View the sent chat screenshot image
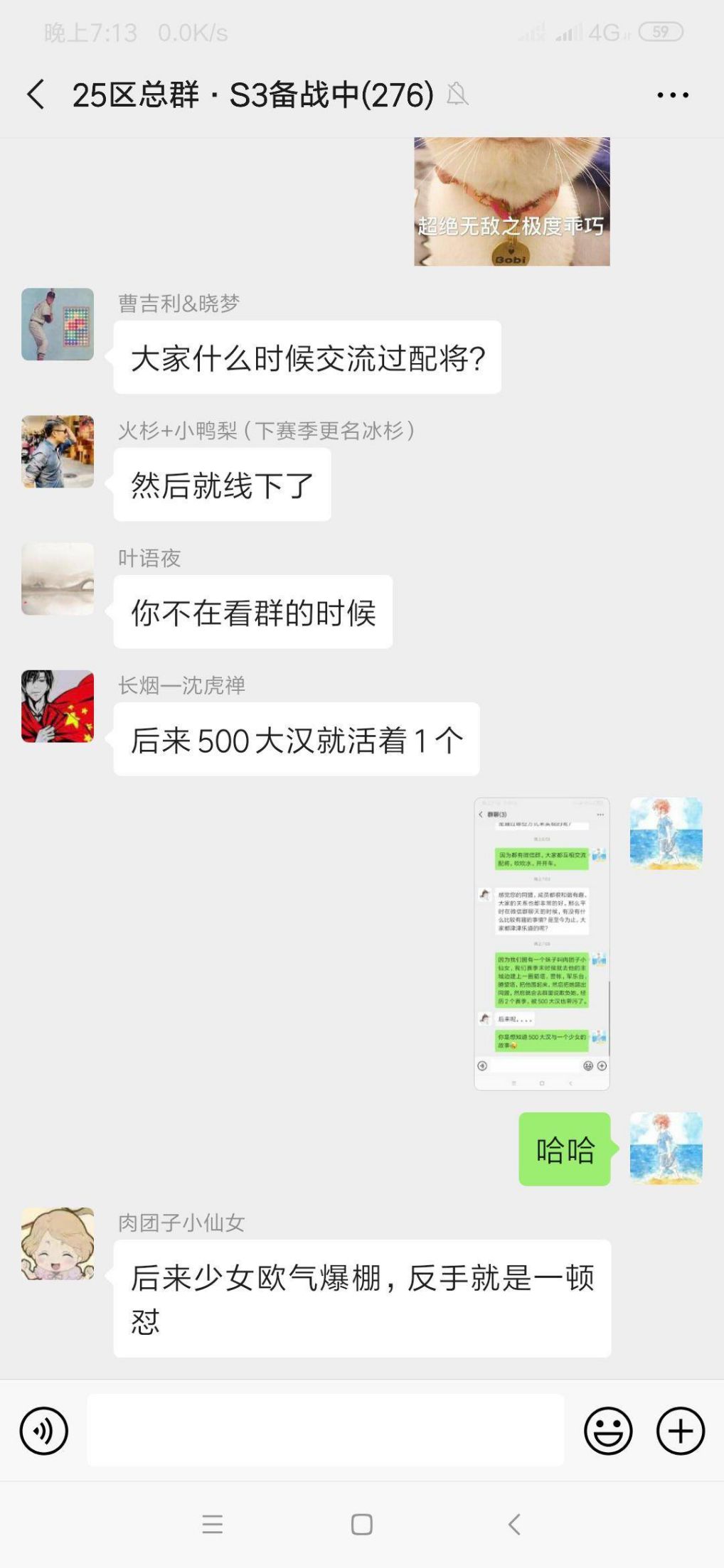Image resolution: width=724 pixels, height=1568 pixels. click(541, 943)
